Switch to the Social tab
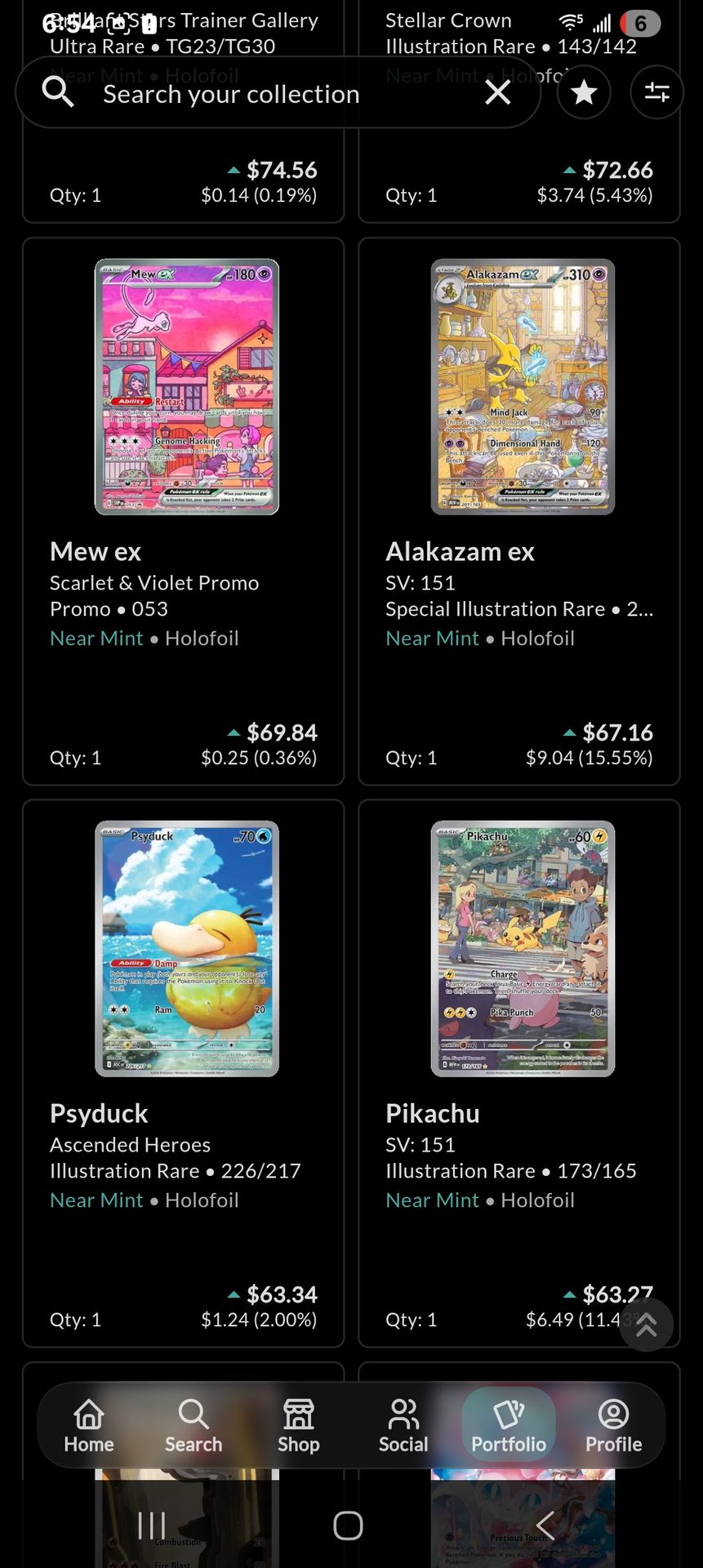Viewport: 703px width, 1568px height. tap(403, 1426)
